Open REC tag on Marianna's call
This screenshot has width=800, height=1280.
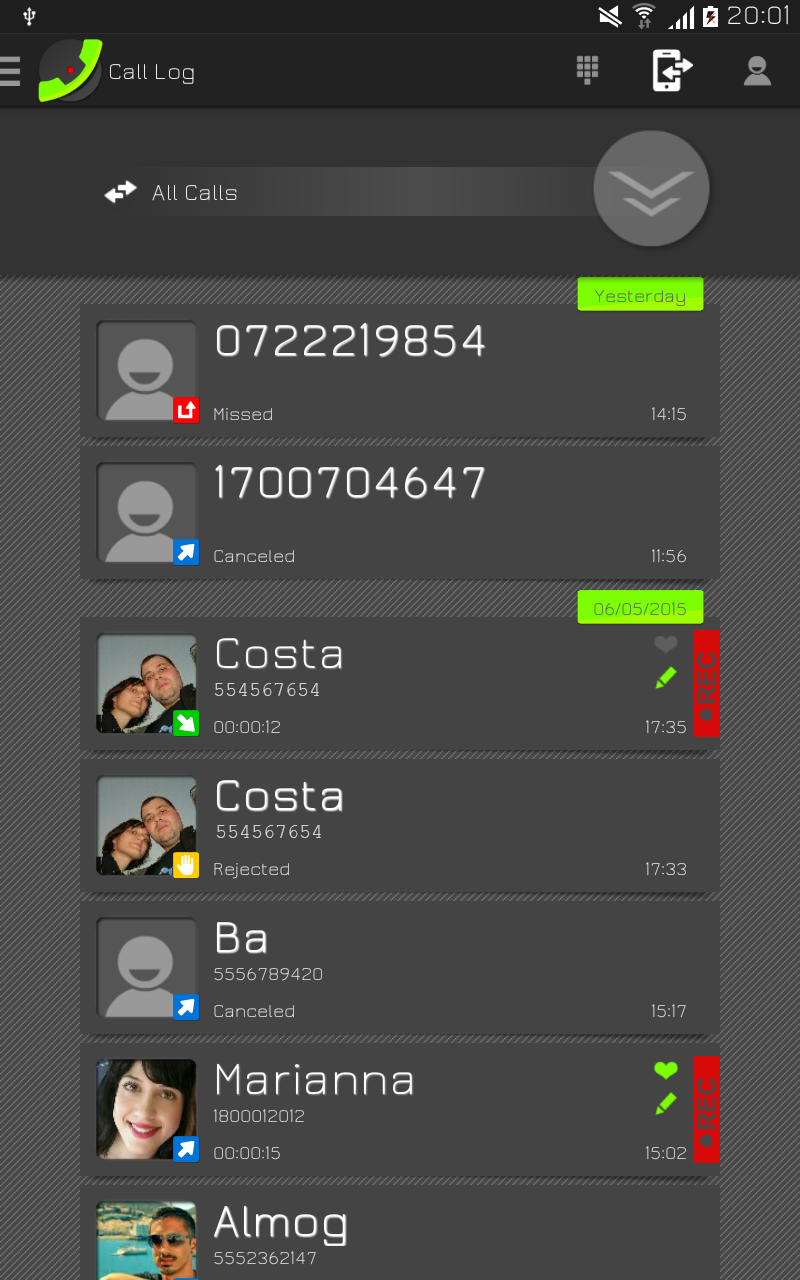706,1110
